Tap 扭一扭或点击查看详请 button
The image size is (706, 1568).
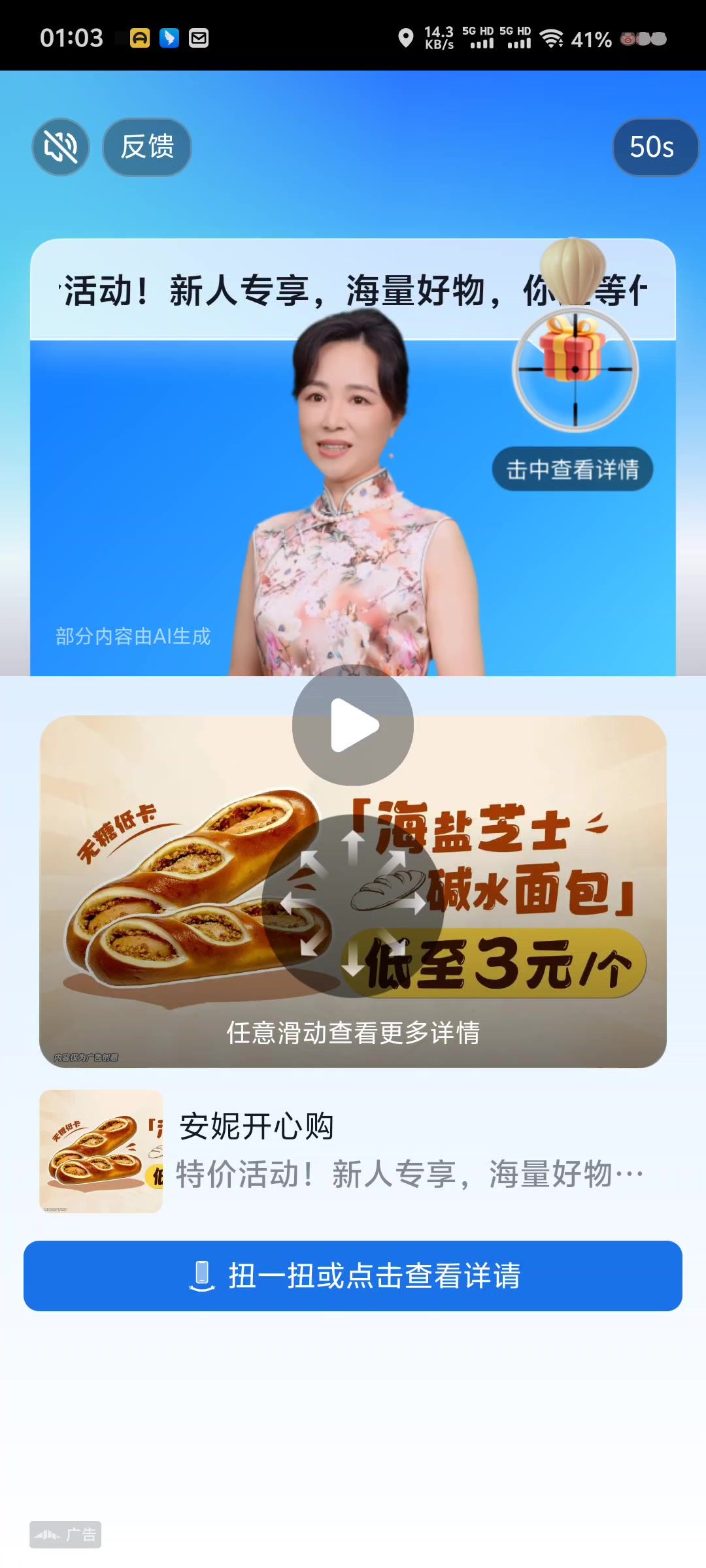[353, 1275]
